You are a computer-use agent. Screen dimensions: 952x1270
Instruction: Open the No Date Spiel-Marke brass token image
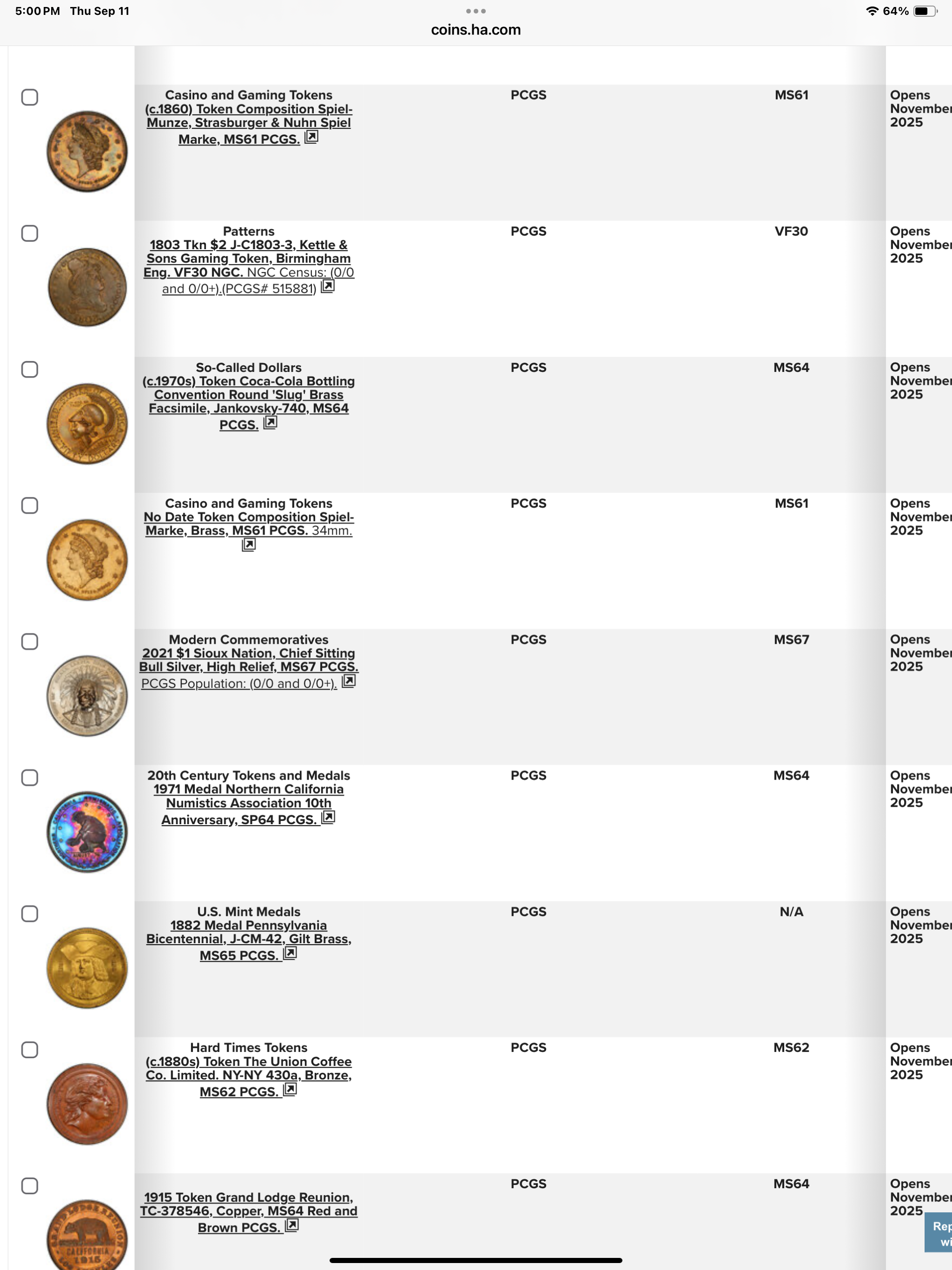pos(87,560)
